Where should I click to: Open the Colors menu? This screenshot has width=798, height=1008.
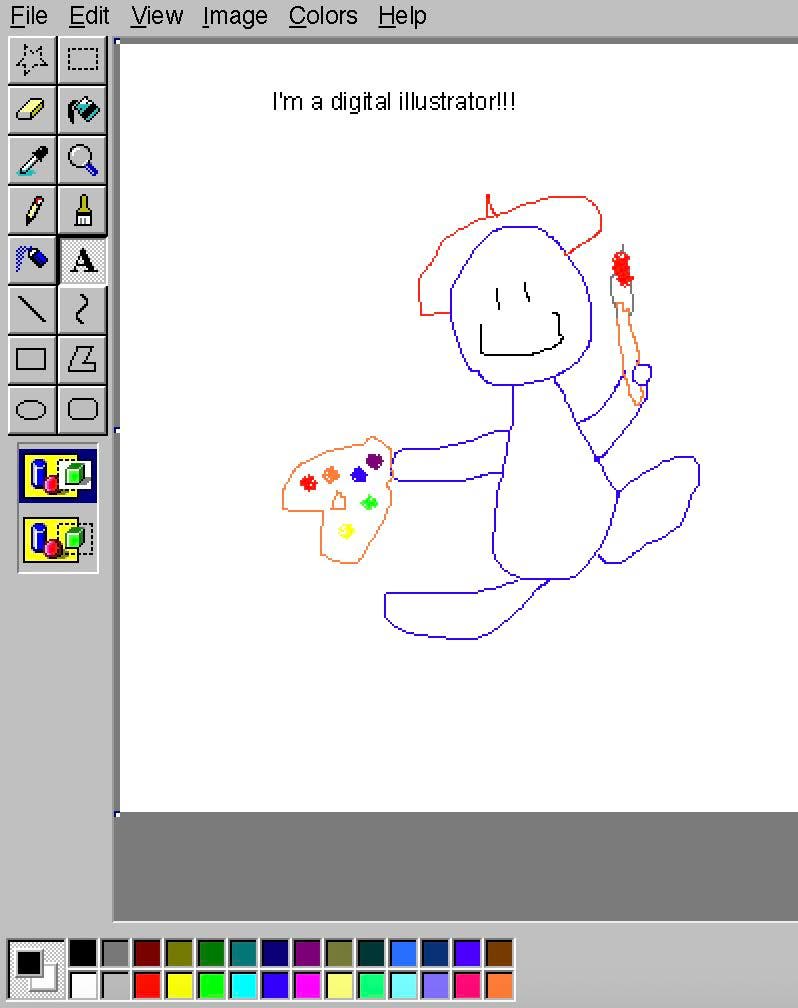click(x=322, y=16)
